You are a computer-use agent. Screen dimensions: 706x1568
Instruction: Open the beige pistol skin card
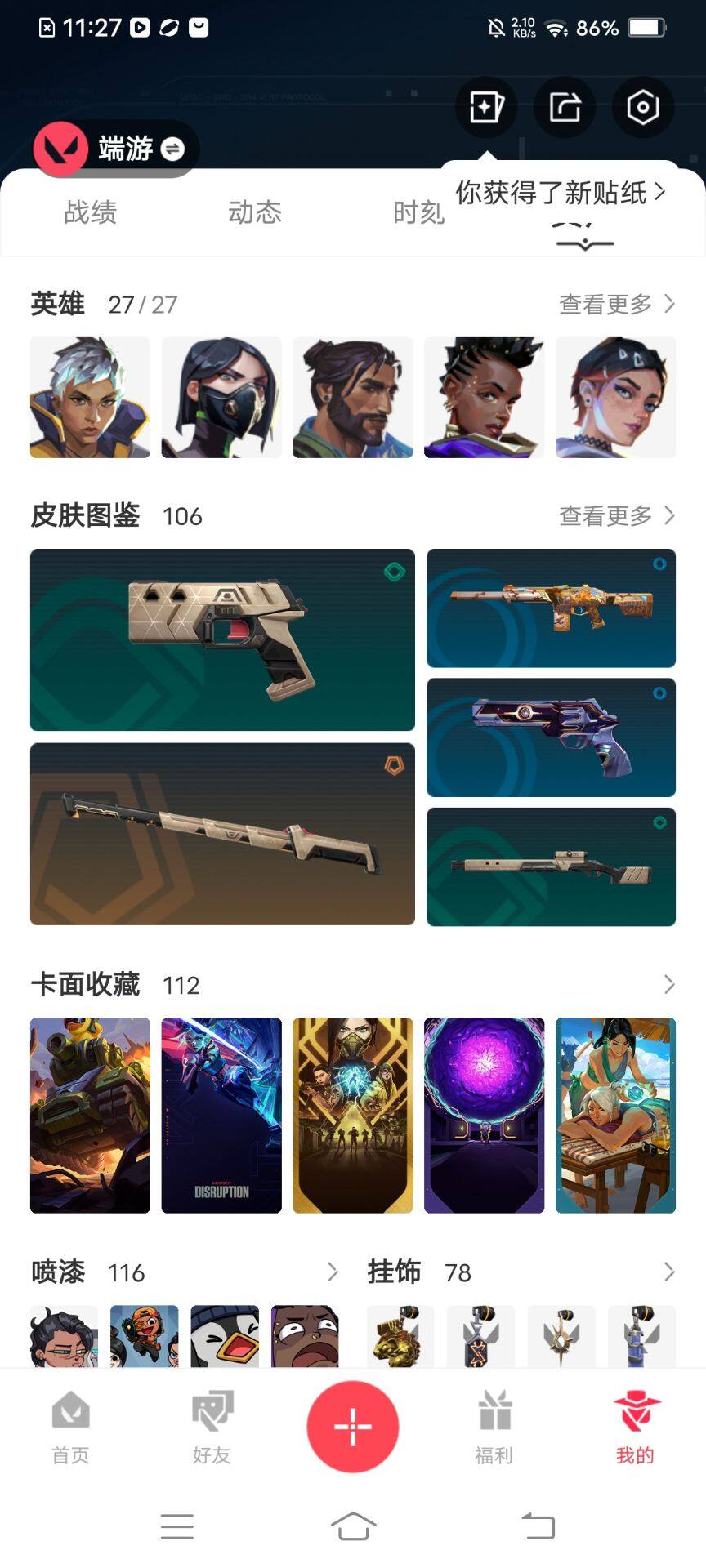222,639
